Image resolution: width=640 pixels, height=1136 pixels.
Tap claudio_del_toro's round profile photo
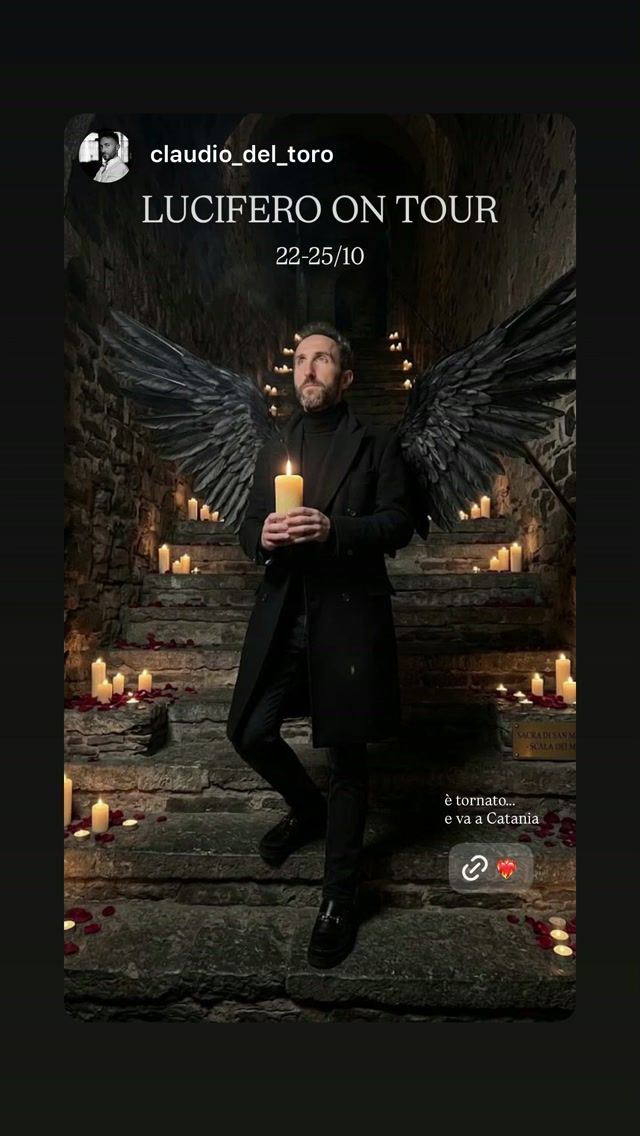(x=104, y=156)
